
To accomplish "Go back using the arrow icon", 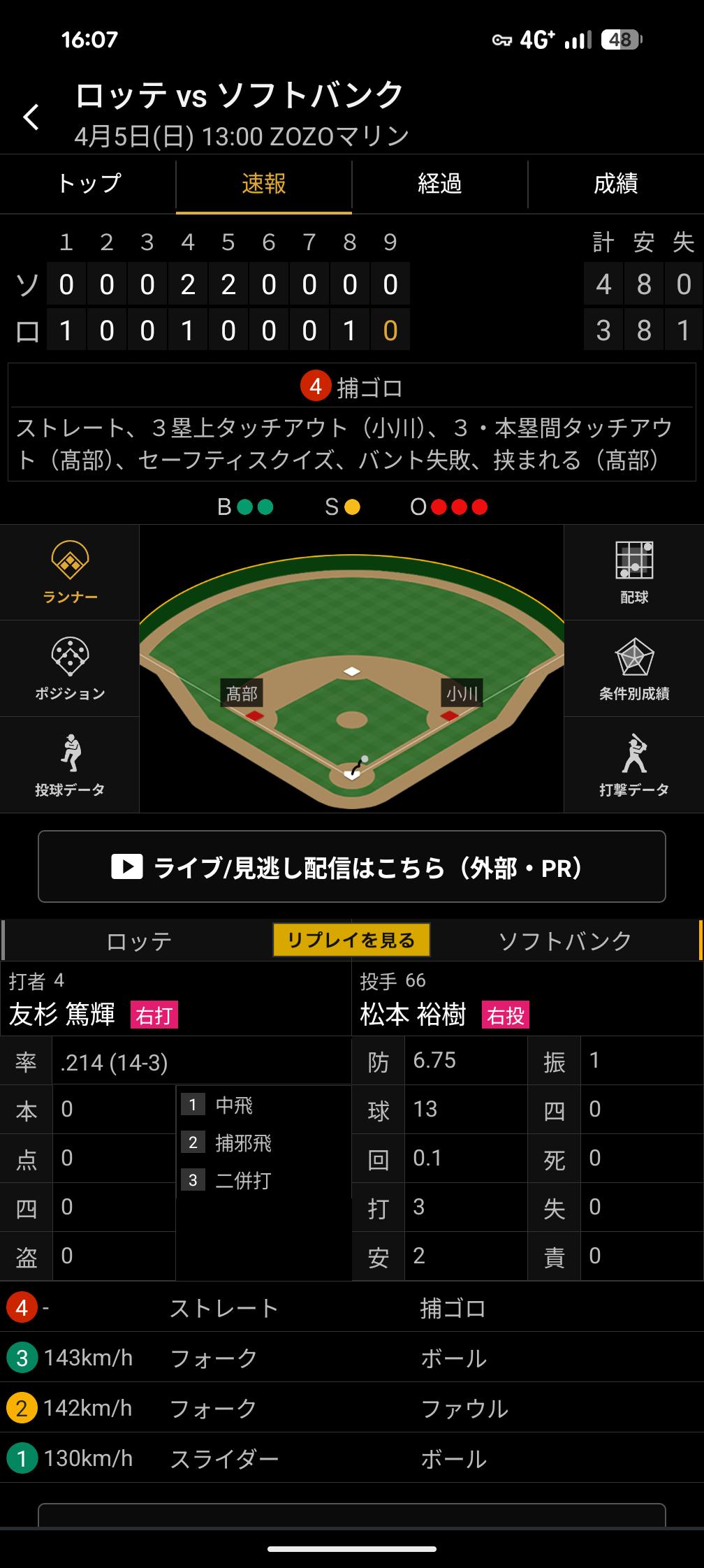I will coord(31,117).
